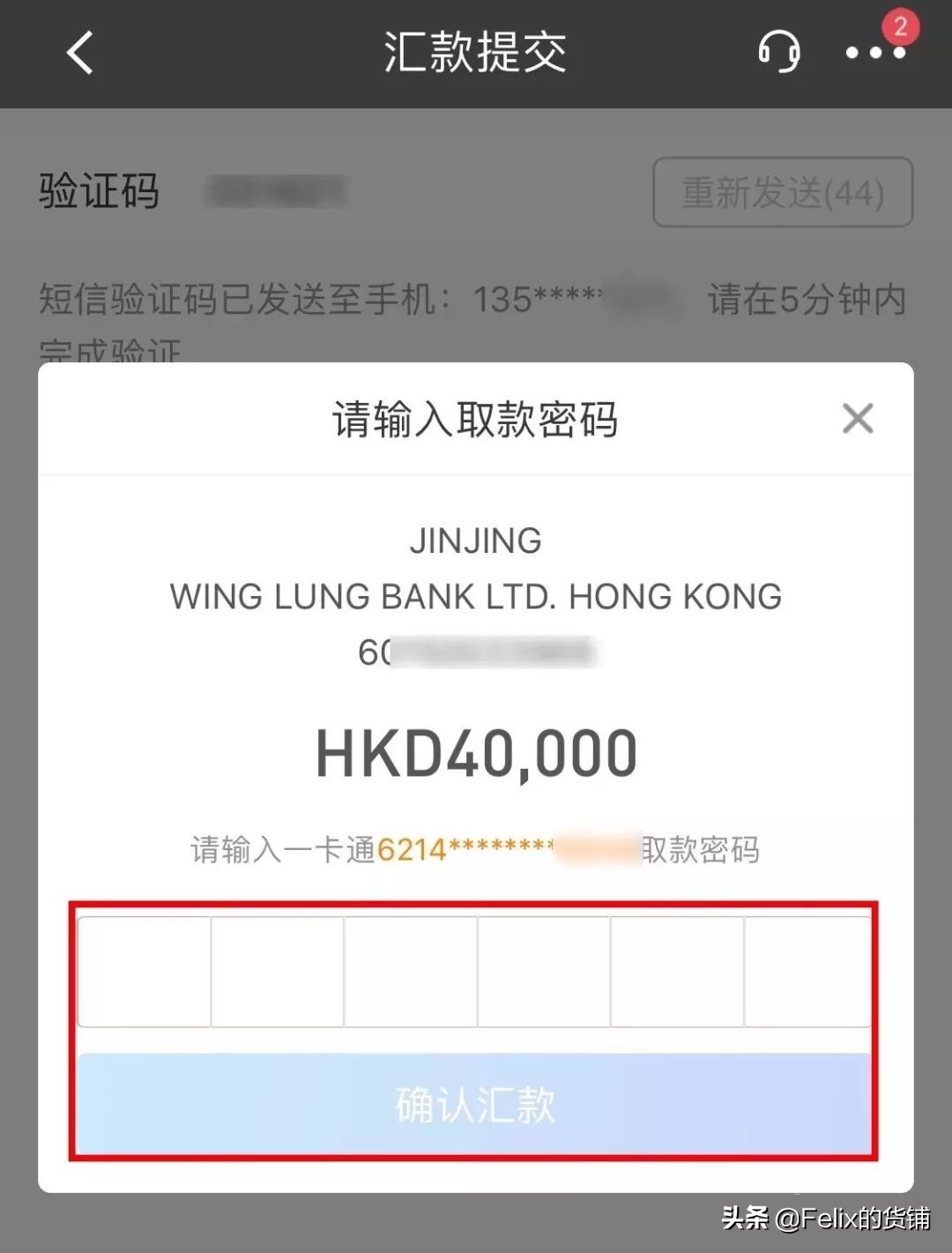The height and width of the screenshot is (1253, 952).
Task: Select the HKD40,000 amount text
Action: (x=476, y=750)
